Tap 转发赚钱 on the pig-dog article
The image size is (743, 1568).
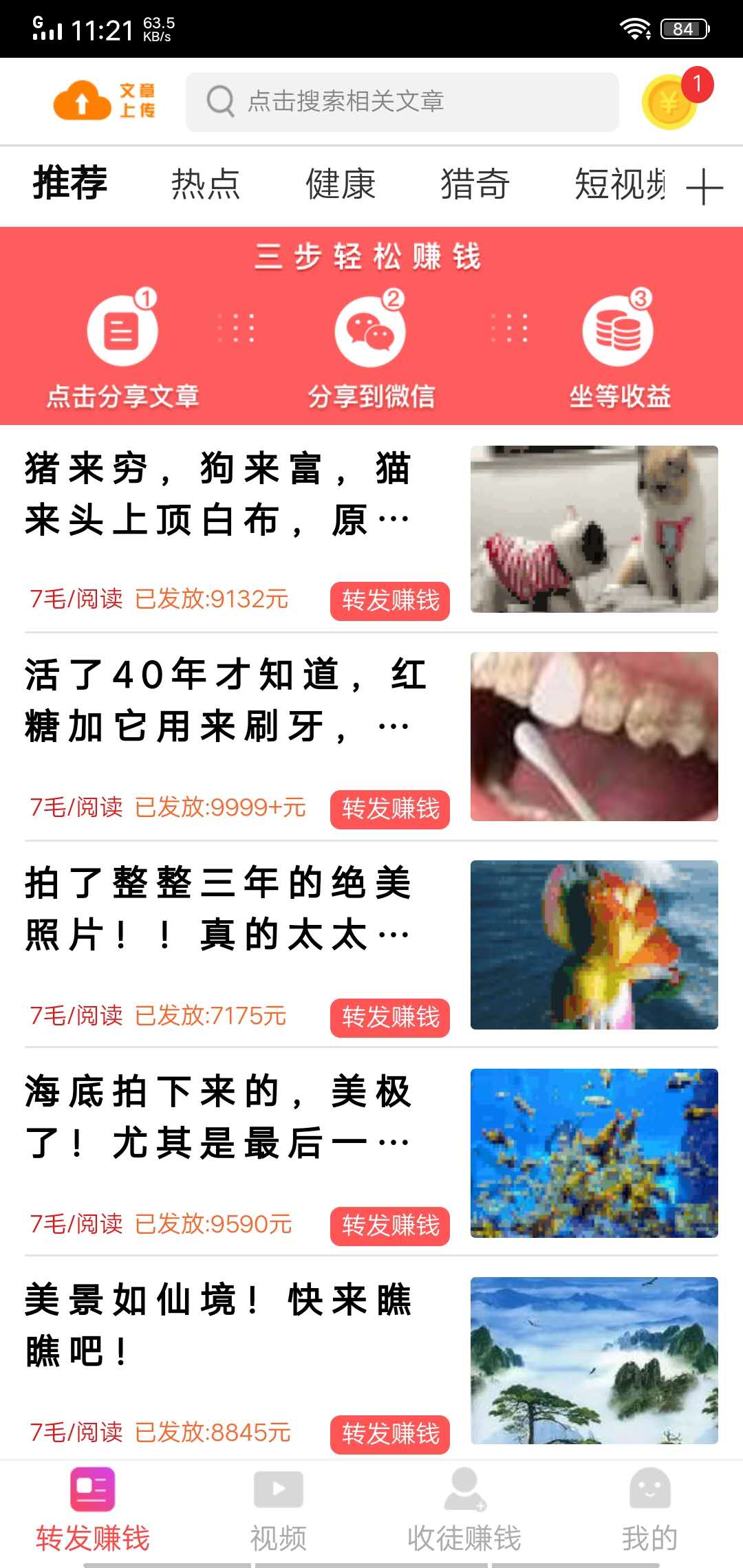389,602
